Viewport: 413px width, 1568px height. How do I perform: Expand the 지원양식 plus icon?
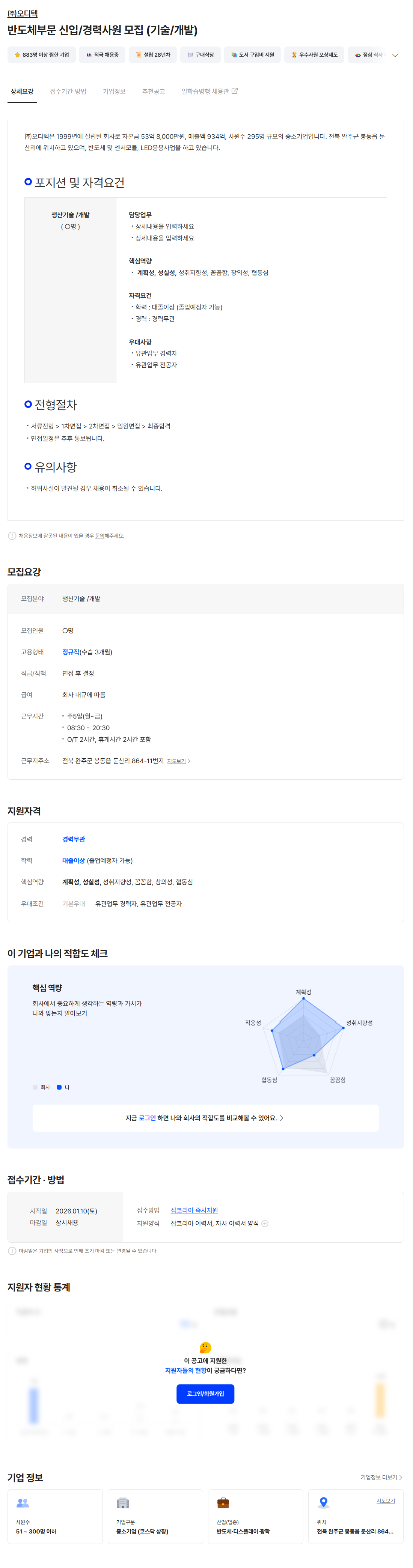(265, 1223)
